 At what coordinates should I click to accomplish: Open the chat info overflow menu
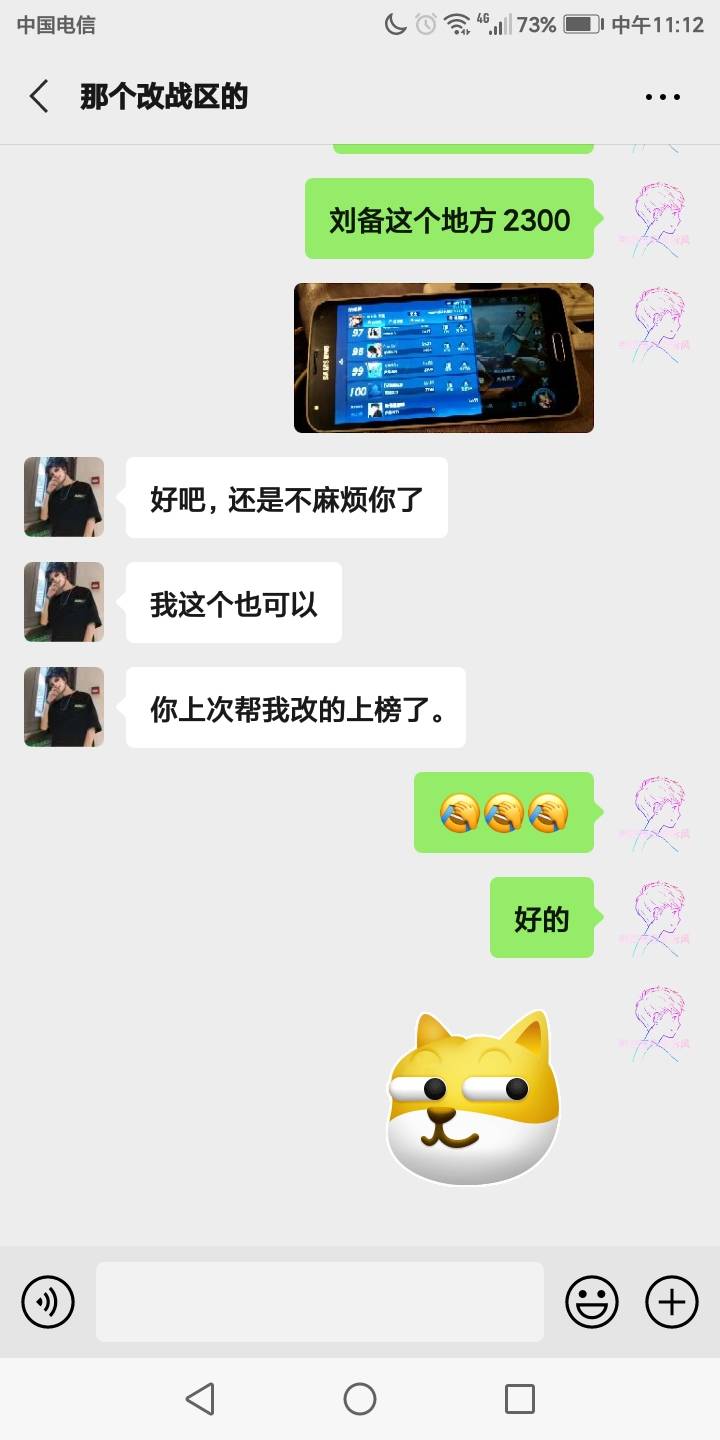click(x=662, y=97)
